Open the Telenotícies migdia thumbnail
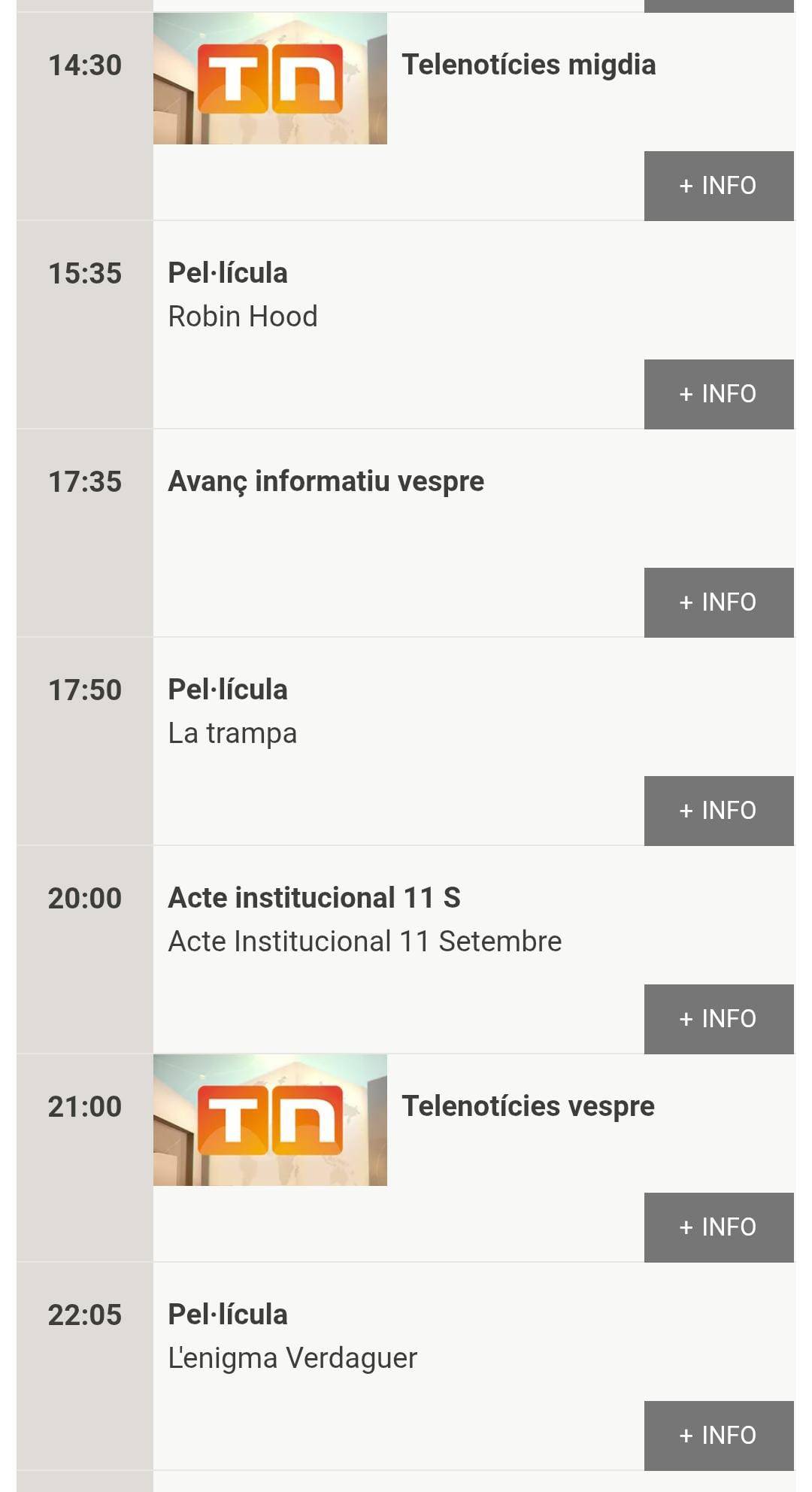Screen dimensions: 812x1492 click(x=270, y=78)
